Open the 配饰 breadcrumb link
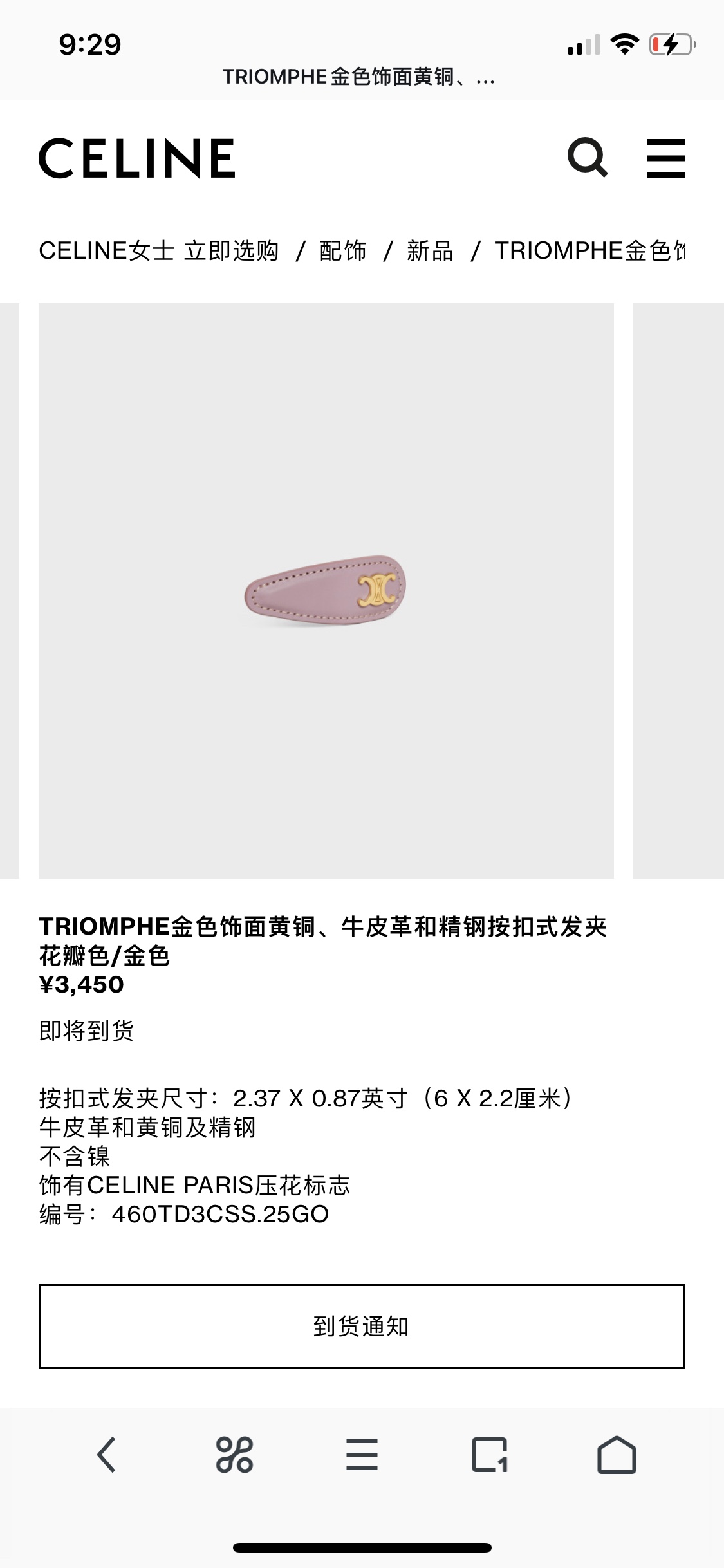 (x=342, y=250)
